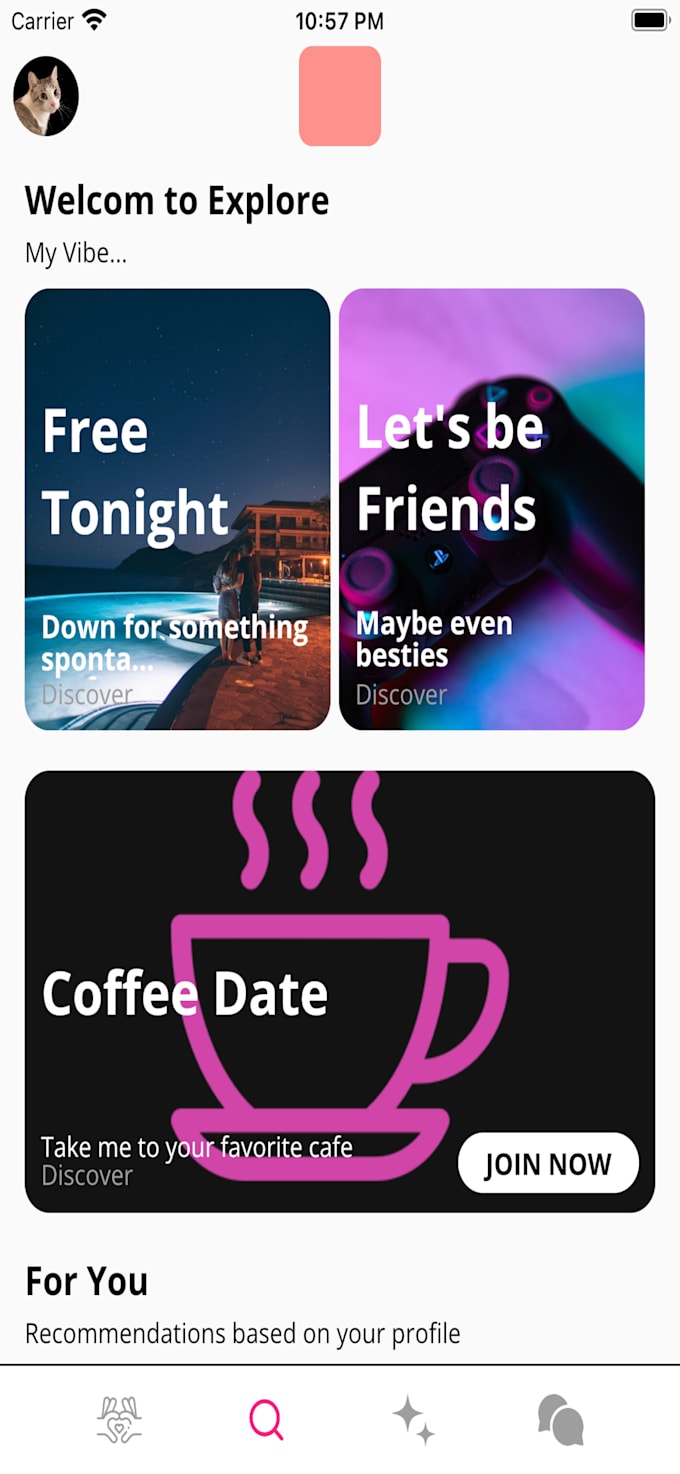Image resolution: width=680 pixels, height=1474 pixels.
Task: Go to the sparkles tab
Action: point(413,1419)
